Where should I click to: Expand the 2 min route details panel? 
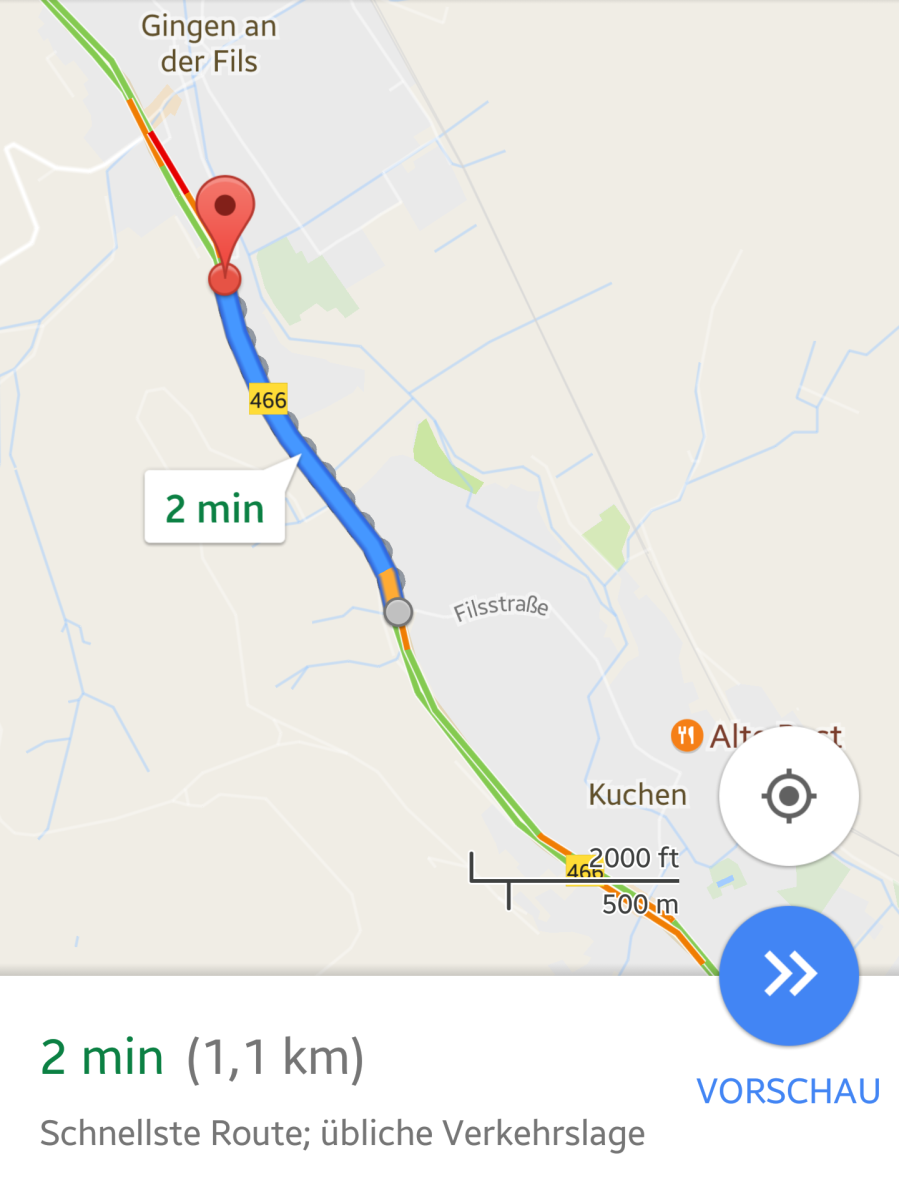[340, 1090]
